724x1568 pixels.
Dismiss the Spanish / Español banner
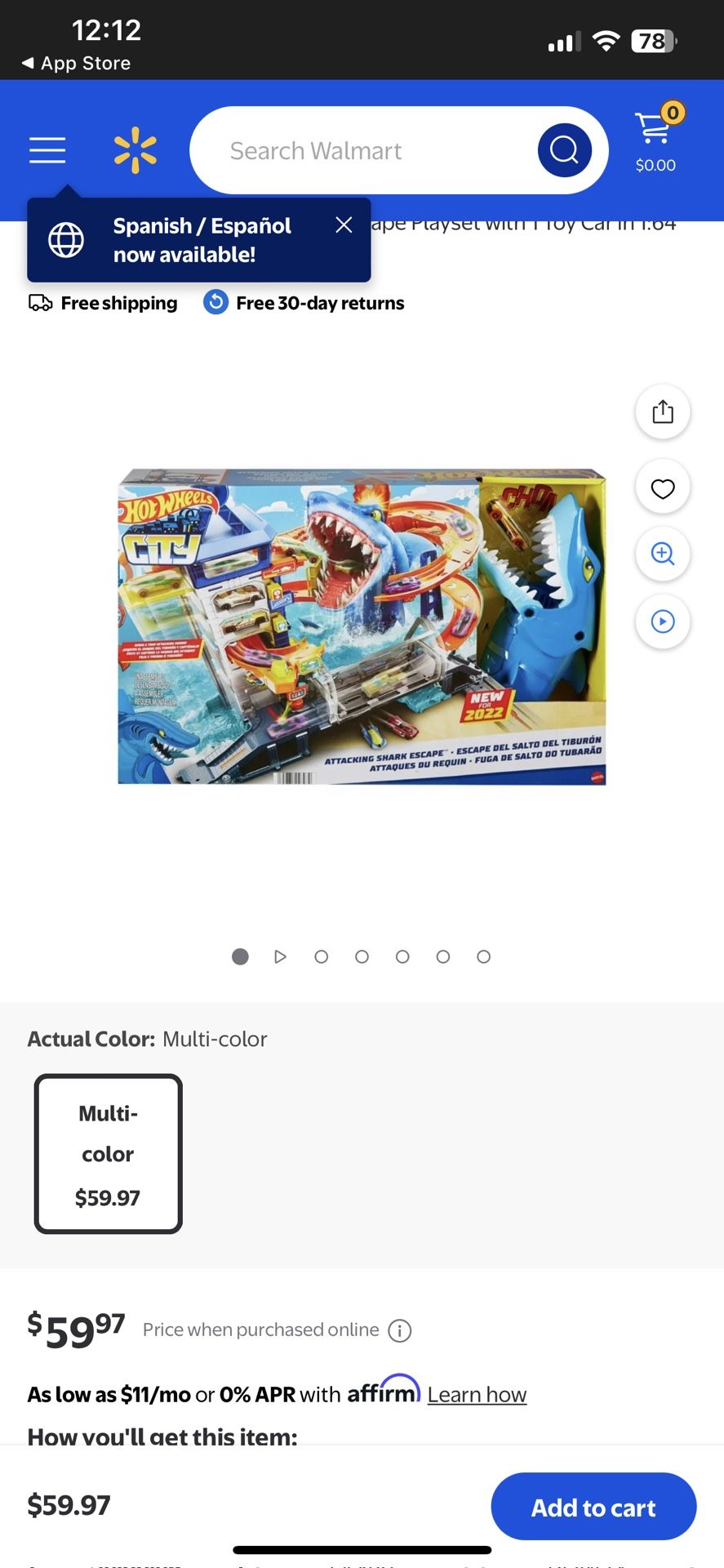point(344,225)
